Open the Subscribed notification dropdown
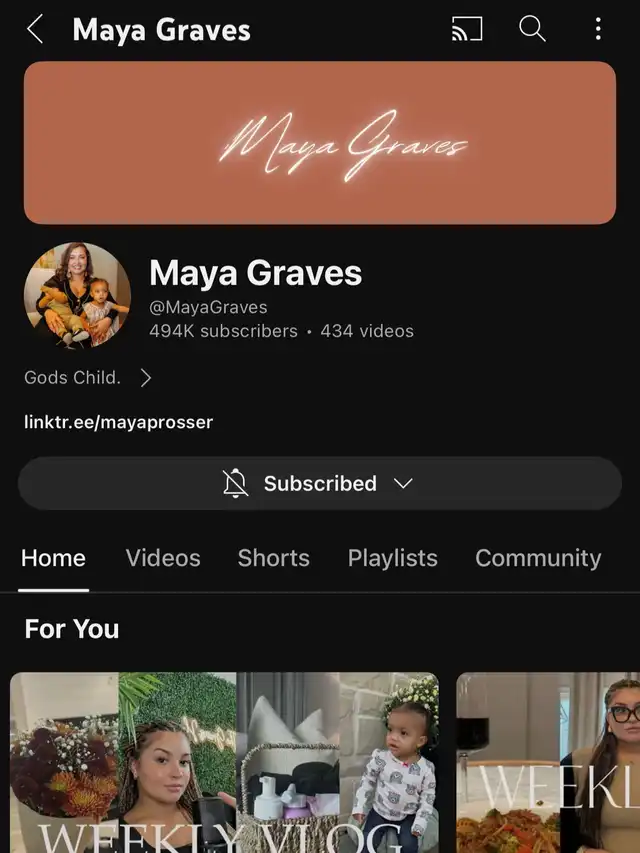The image size is (640, 853). coord(319,484)
